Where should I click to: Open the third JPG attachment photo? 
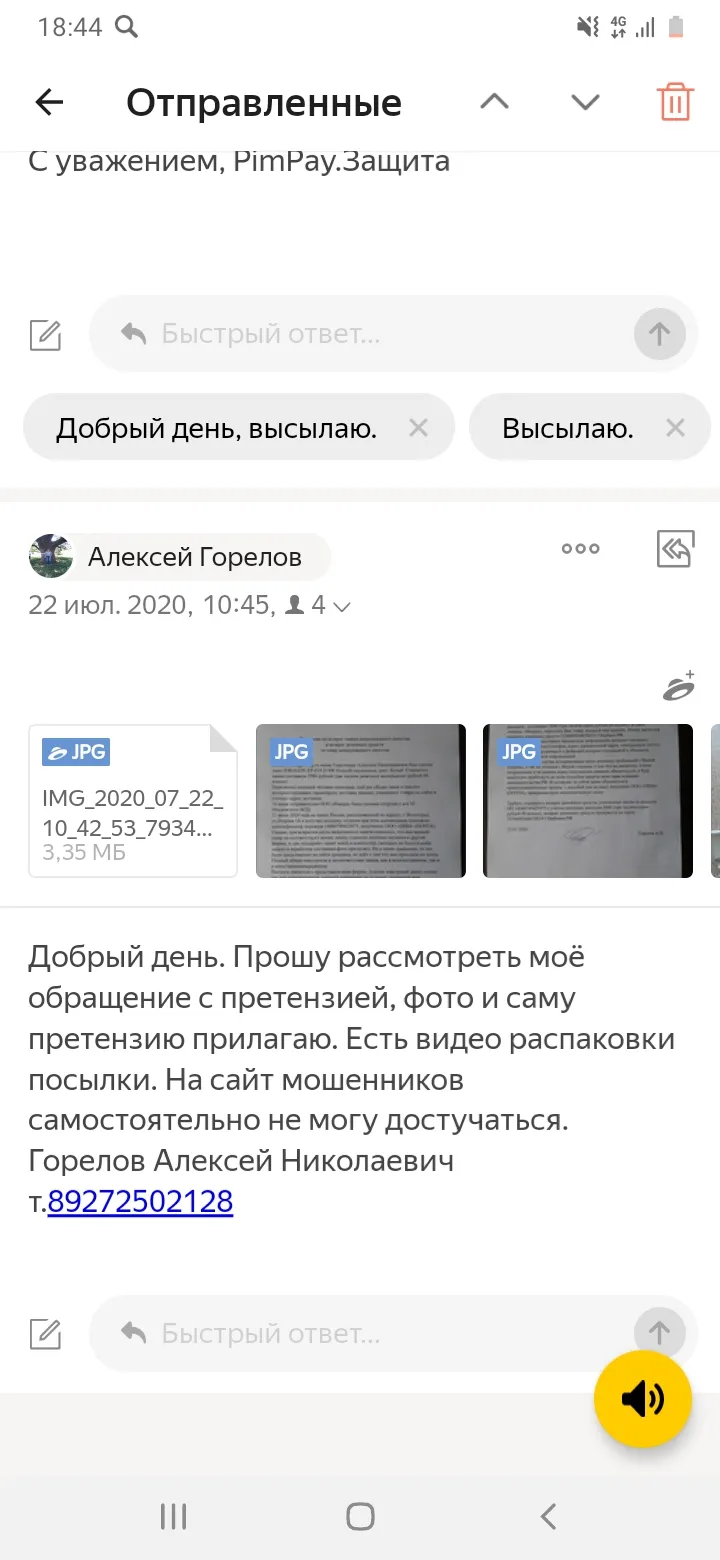point(588,801)
